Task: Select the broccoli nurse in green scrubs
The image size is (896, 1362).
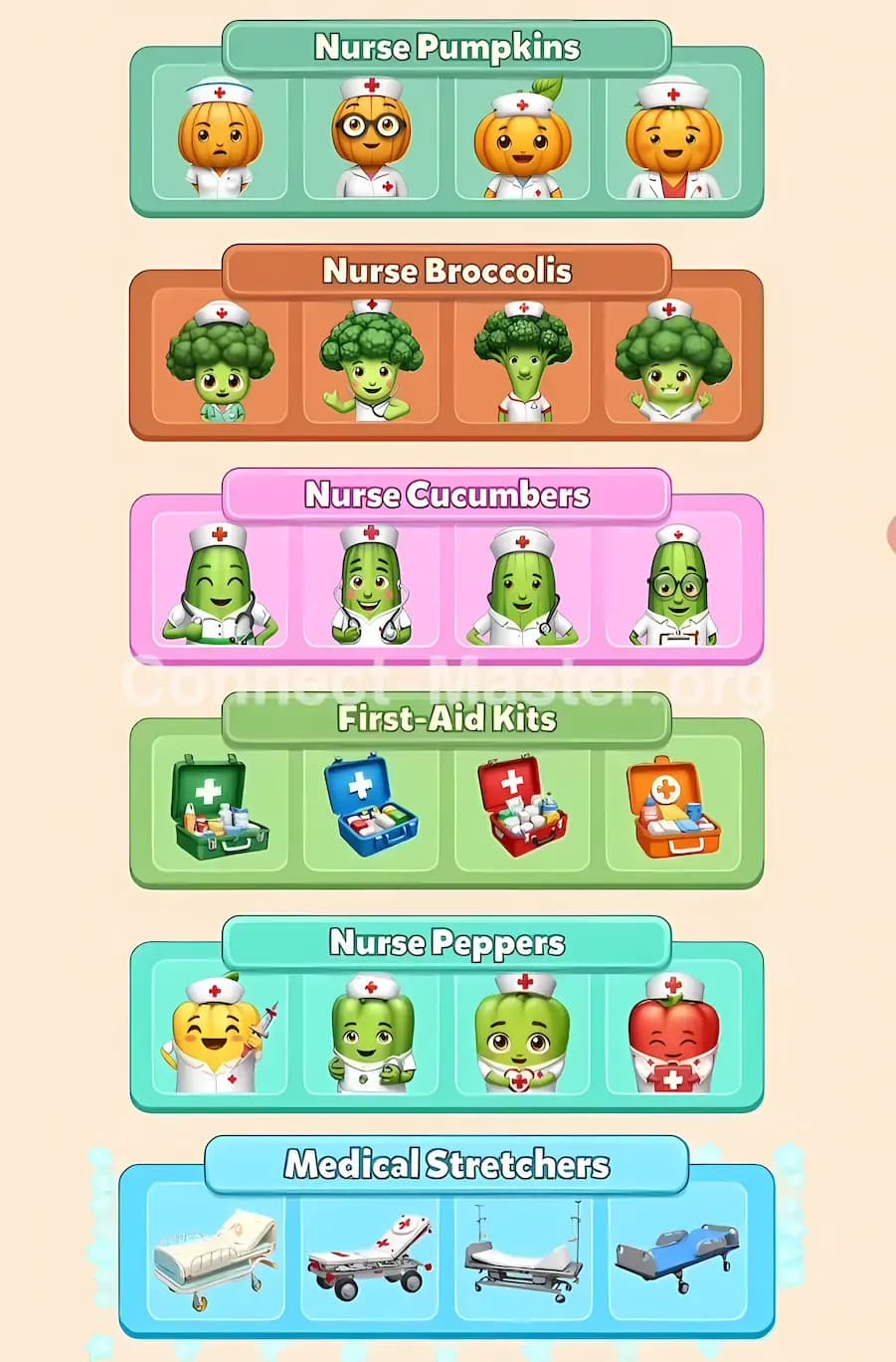Action: [x=216, y=363]
